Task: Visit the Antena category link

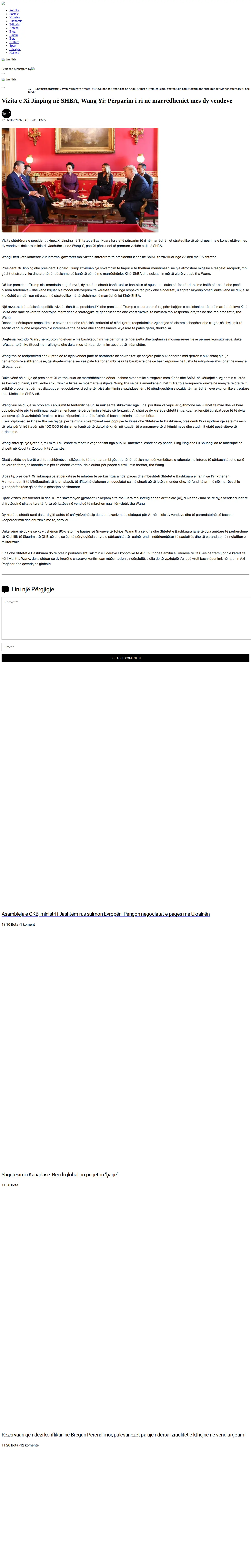Action: pos(14,28)
